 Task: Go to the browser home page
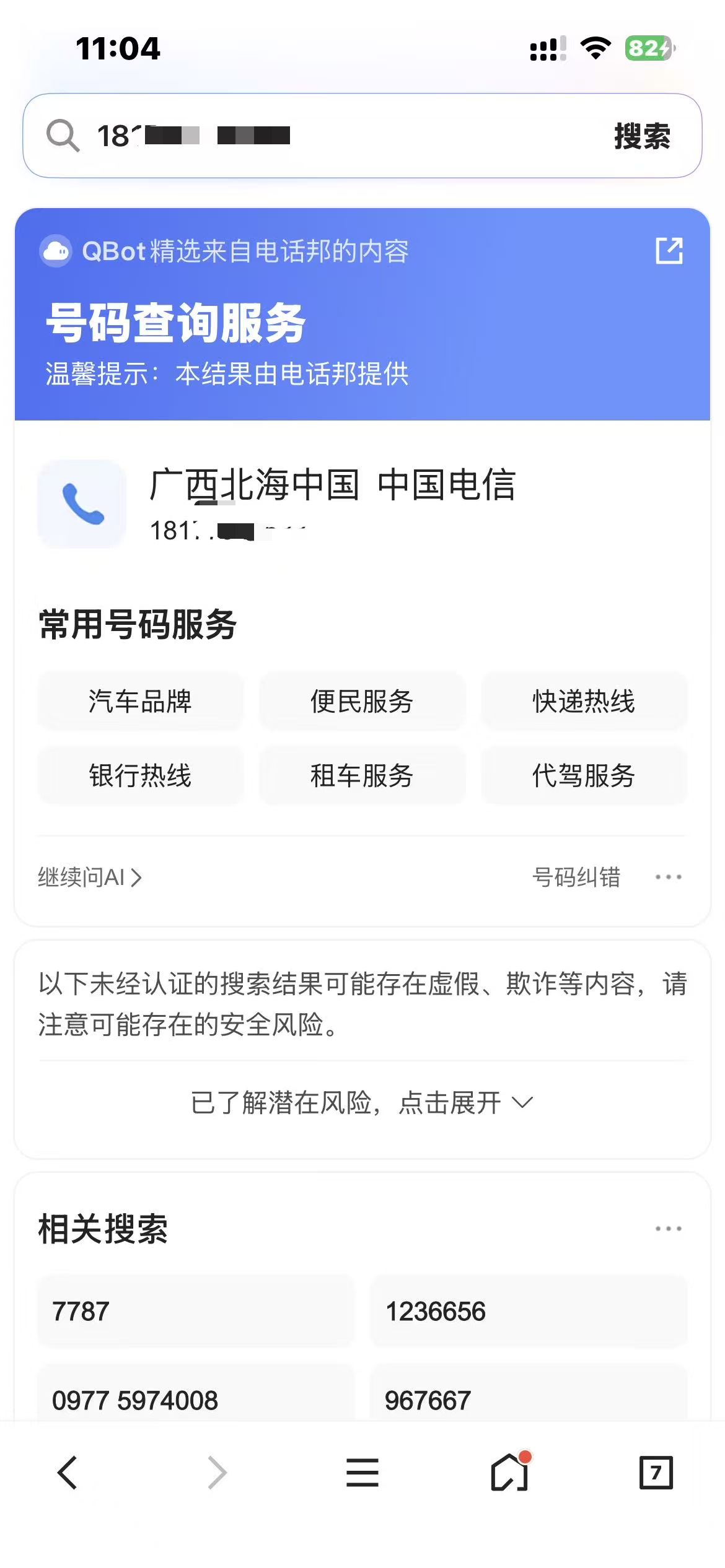509,1473
